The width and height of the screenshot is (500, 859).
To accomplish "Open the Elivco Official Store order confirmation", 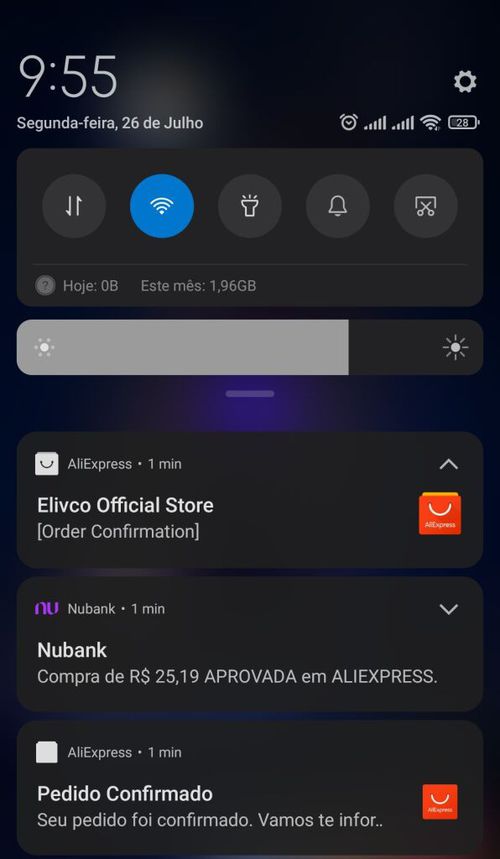I will pyautogui.click(x=250, y=500).
